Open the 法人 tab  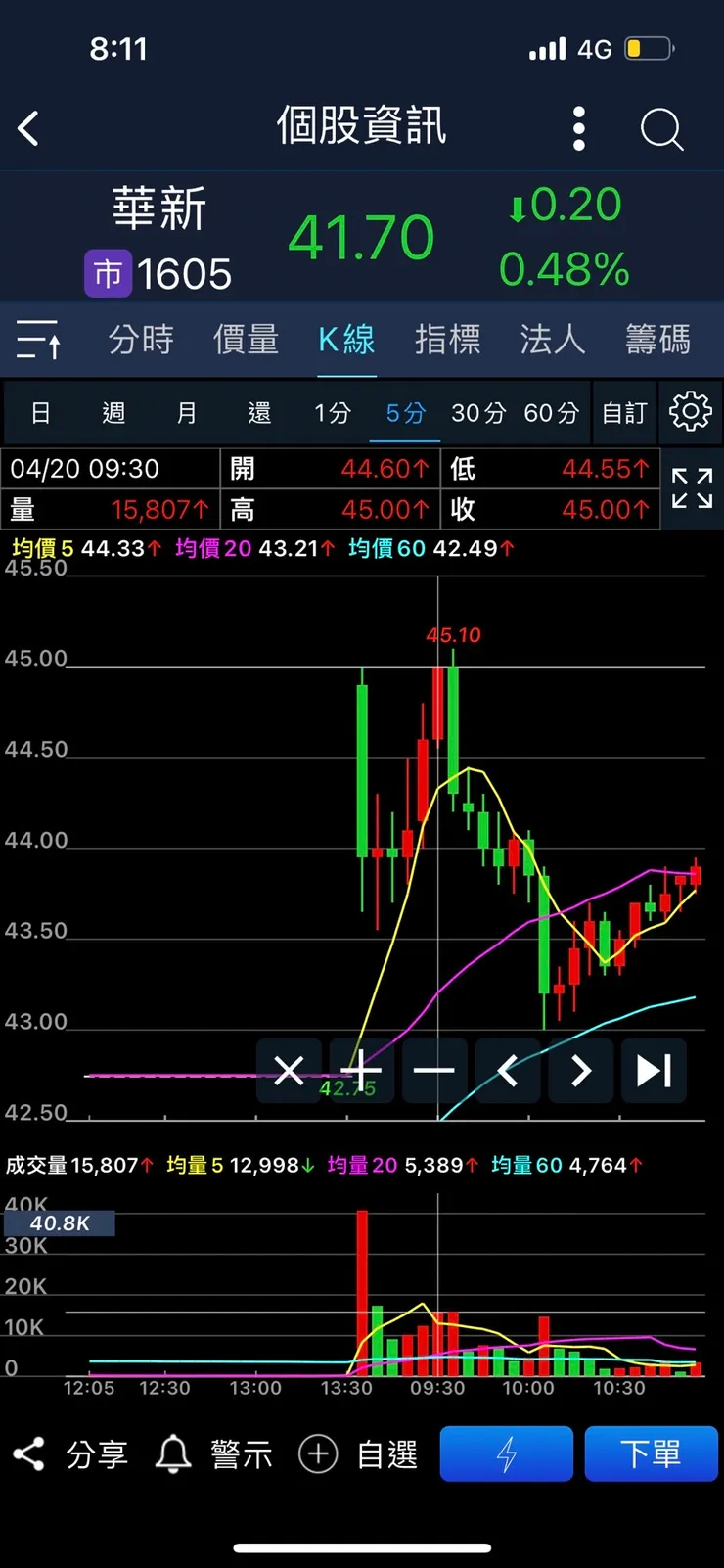point(552,340)
